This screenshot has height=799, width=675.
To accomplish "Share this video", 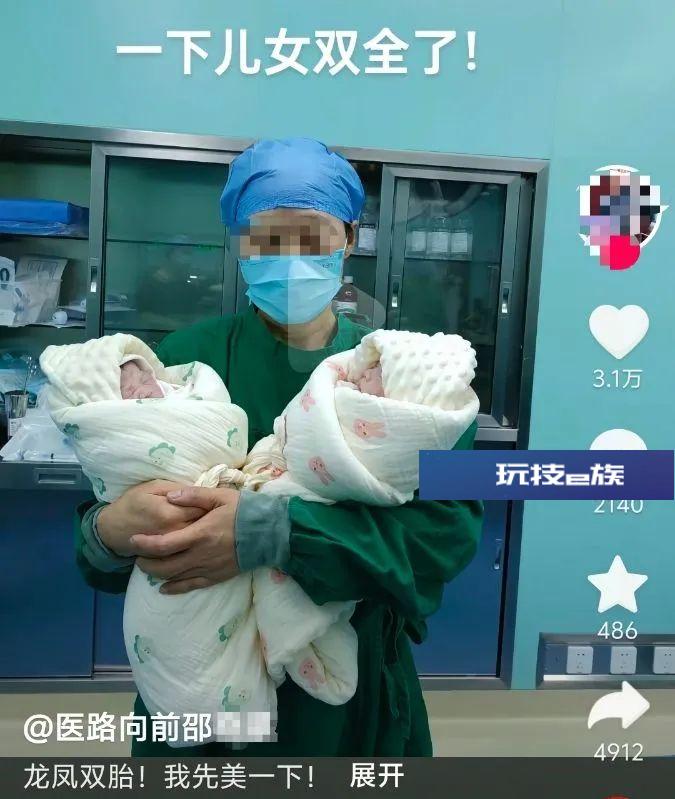I will [x=617, y=707].
